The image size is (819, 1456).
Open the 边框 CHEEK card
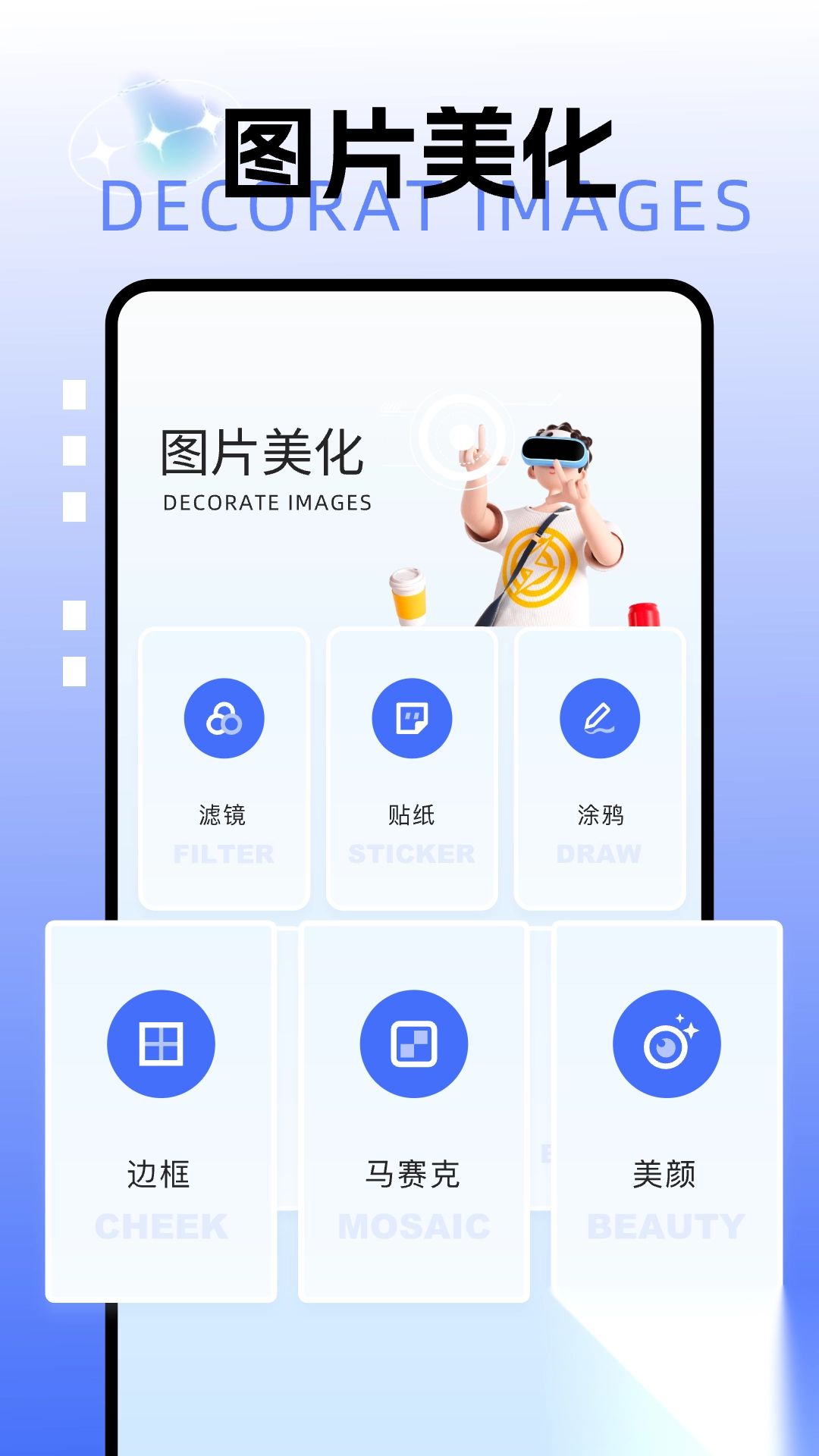pyautogui.click(x=161, y=1107)
